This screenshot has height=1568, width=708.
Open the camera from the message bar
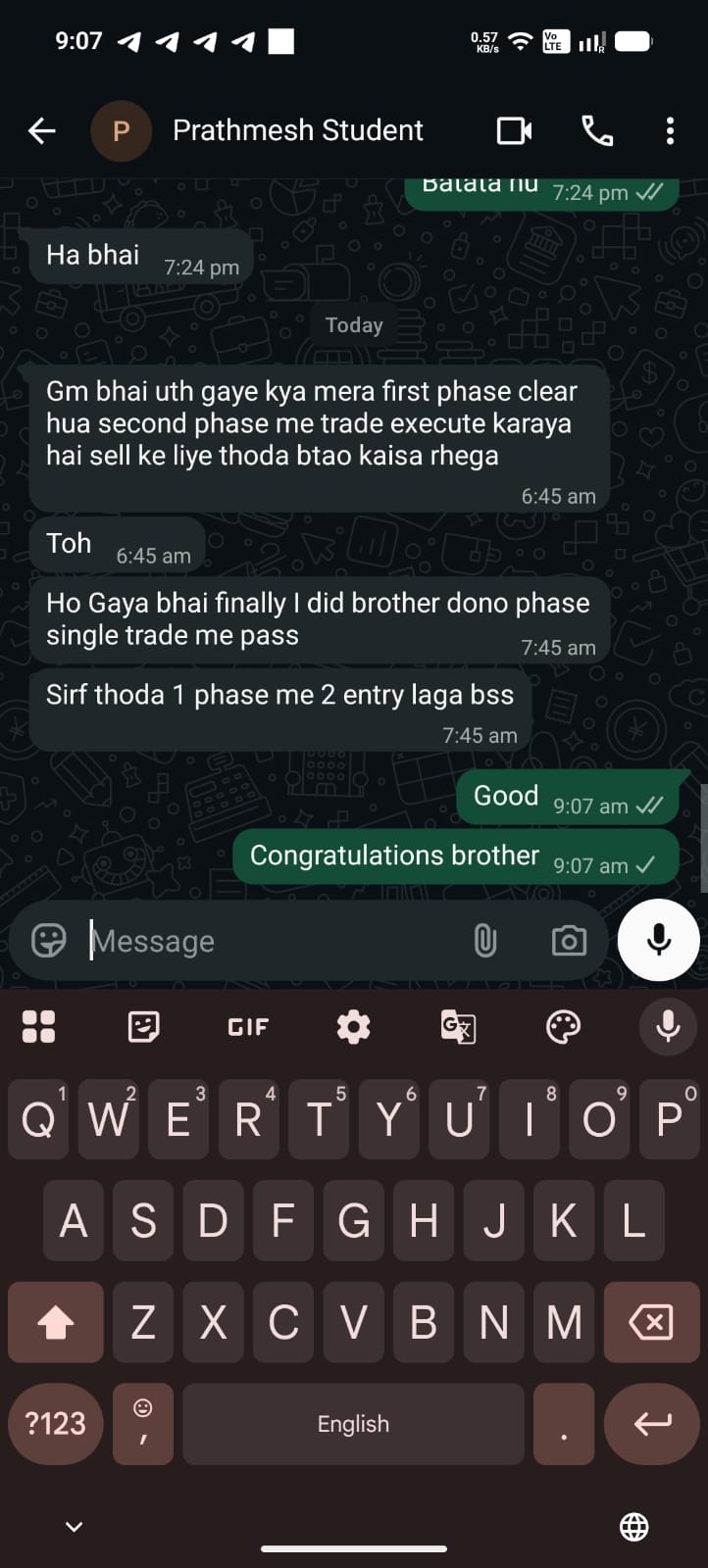pos(569,941)
